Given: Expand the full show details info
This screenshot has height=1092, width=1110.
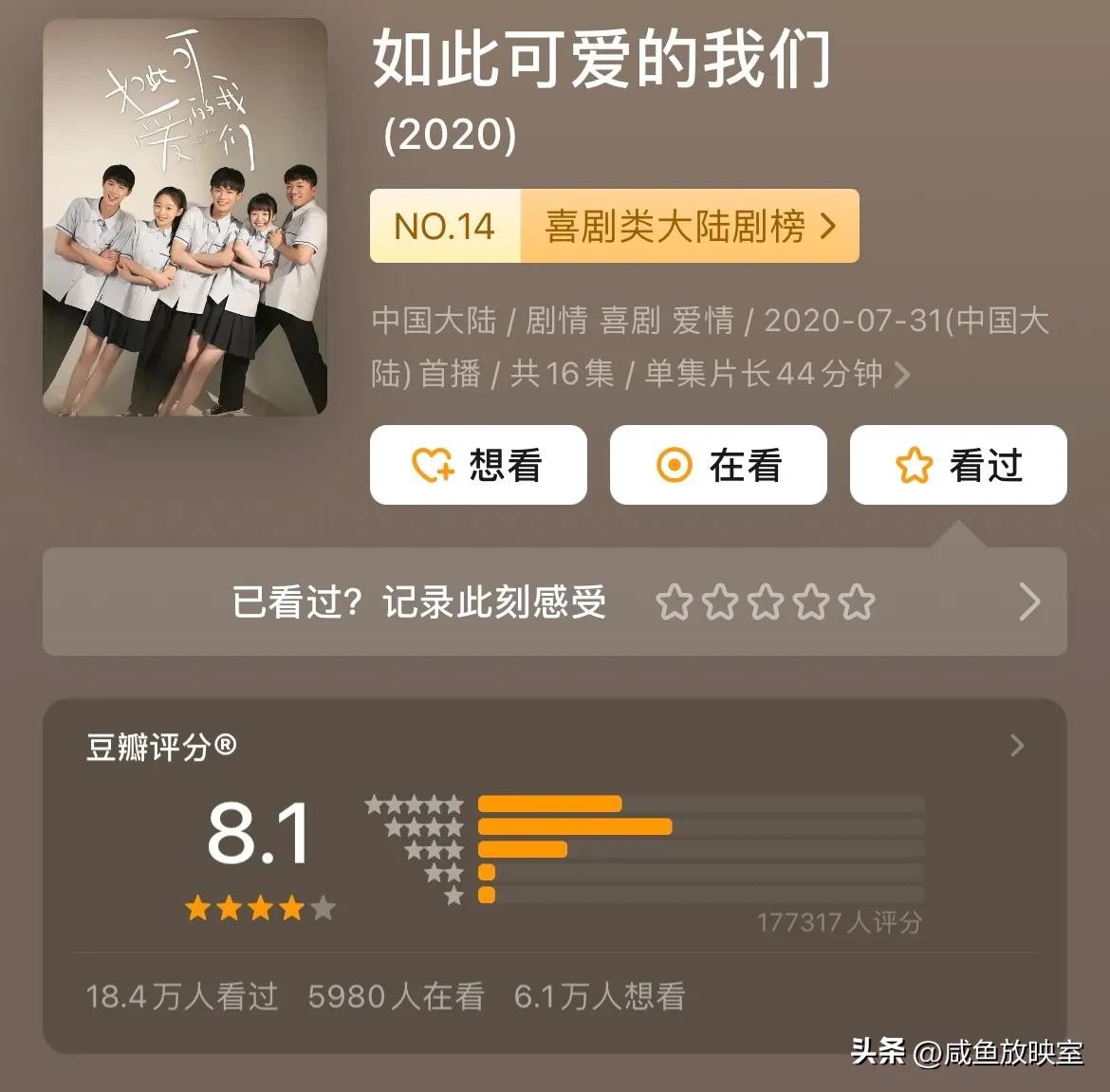Looking at the screenshot, I should pyautogui.click(x=901, y=375).
